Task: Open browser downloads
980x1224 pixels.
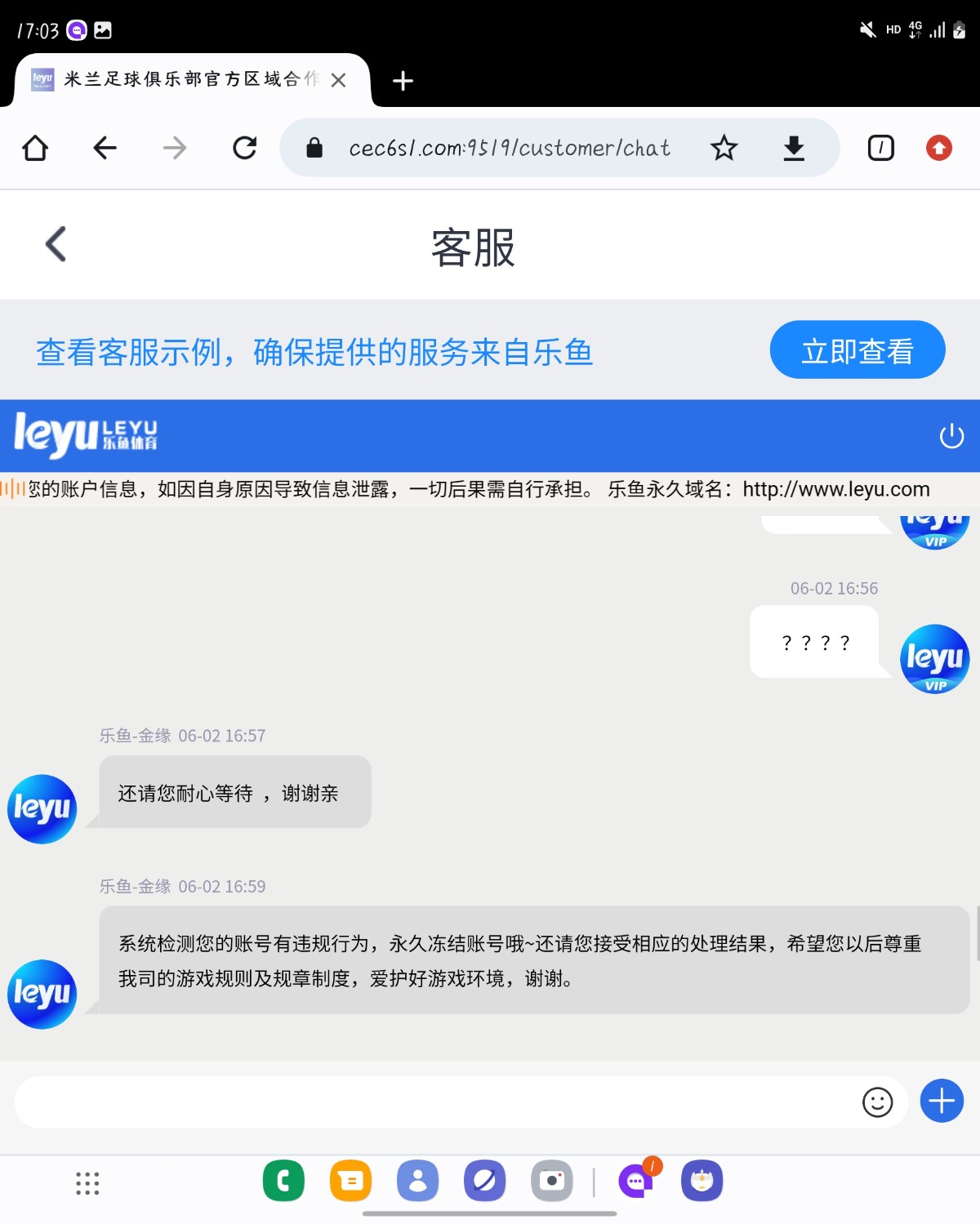Action: click(x=794, y=148)
